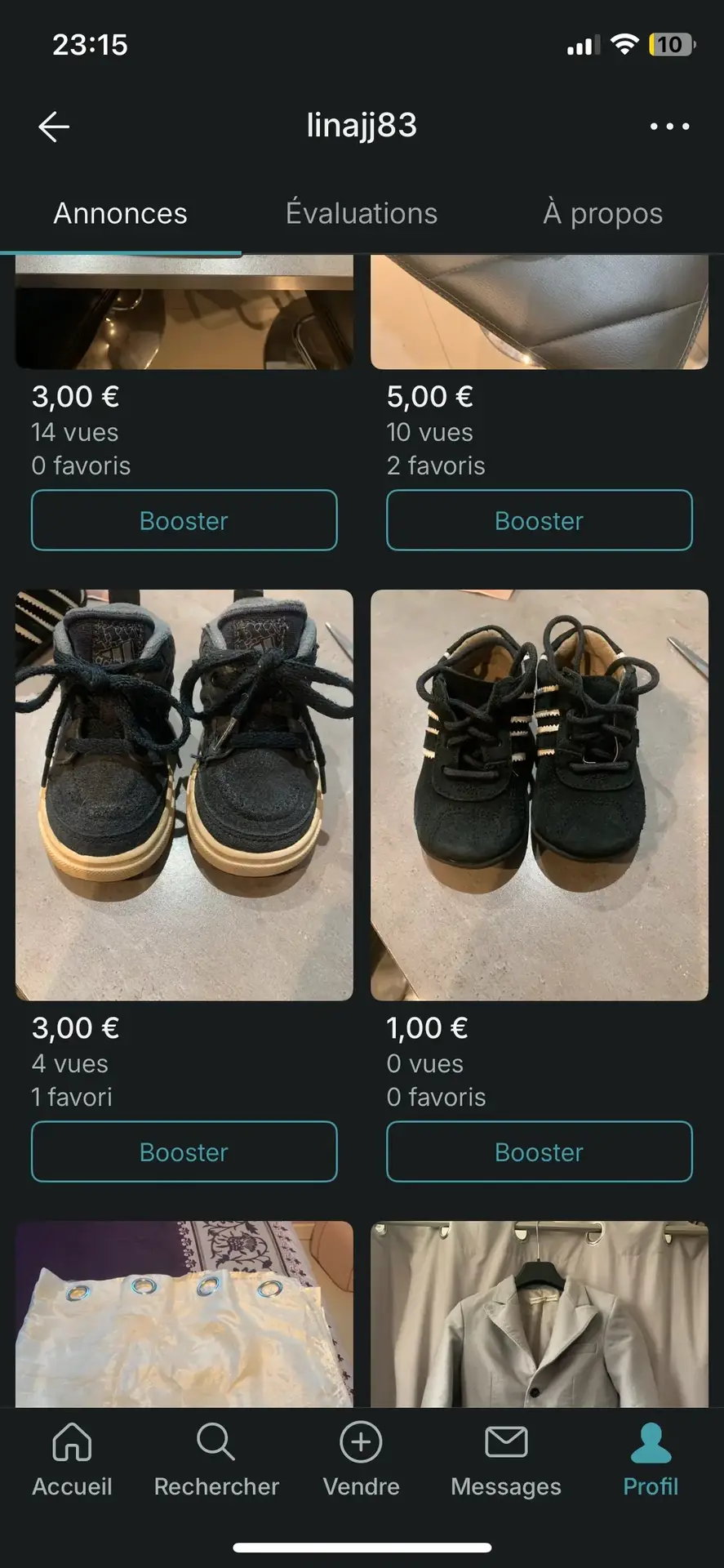Boost the 3,00 € listing with 4 vues

point(184,1151)
